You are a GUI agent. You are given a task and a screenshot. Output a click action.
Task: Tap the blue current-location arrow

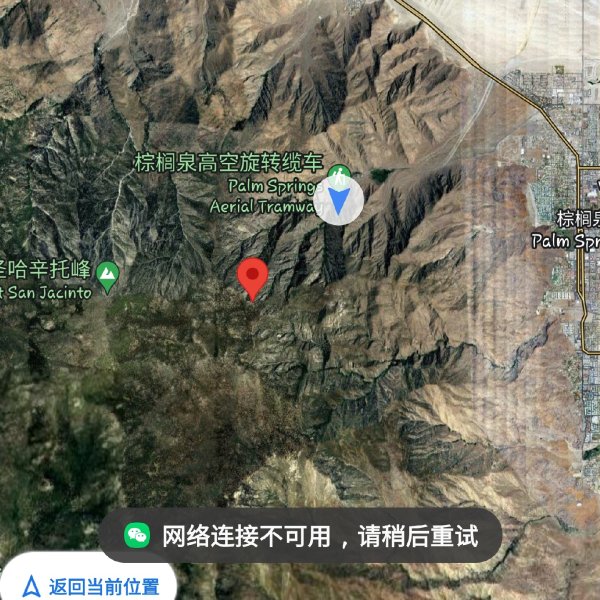click(x=341, y=201)
